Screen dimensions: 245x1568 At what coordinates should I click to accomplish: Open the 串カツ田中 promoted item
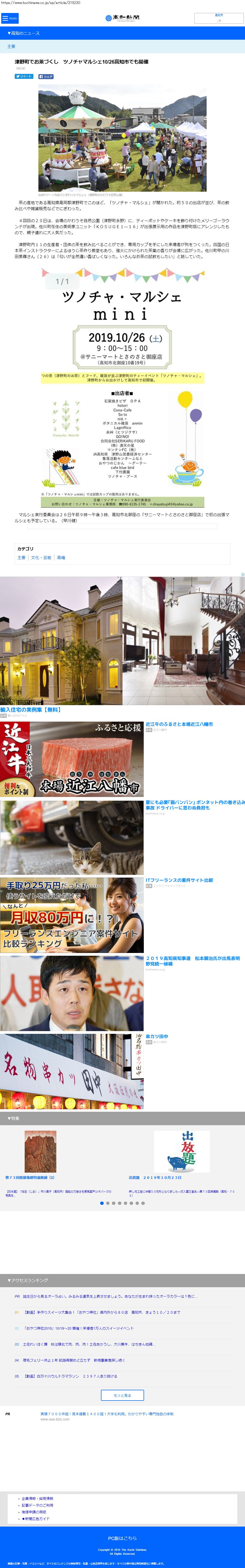pyautogui.click(x=157, y=1036)
